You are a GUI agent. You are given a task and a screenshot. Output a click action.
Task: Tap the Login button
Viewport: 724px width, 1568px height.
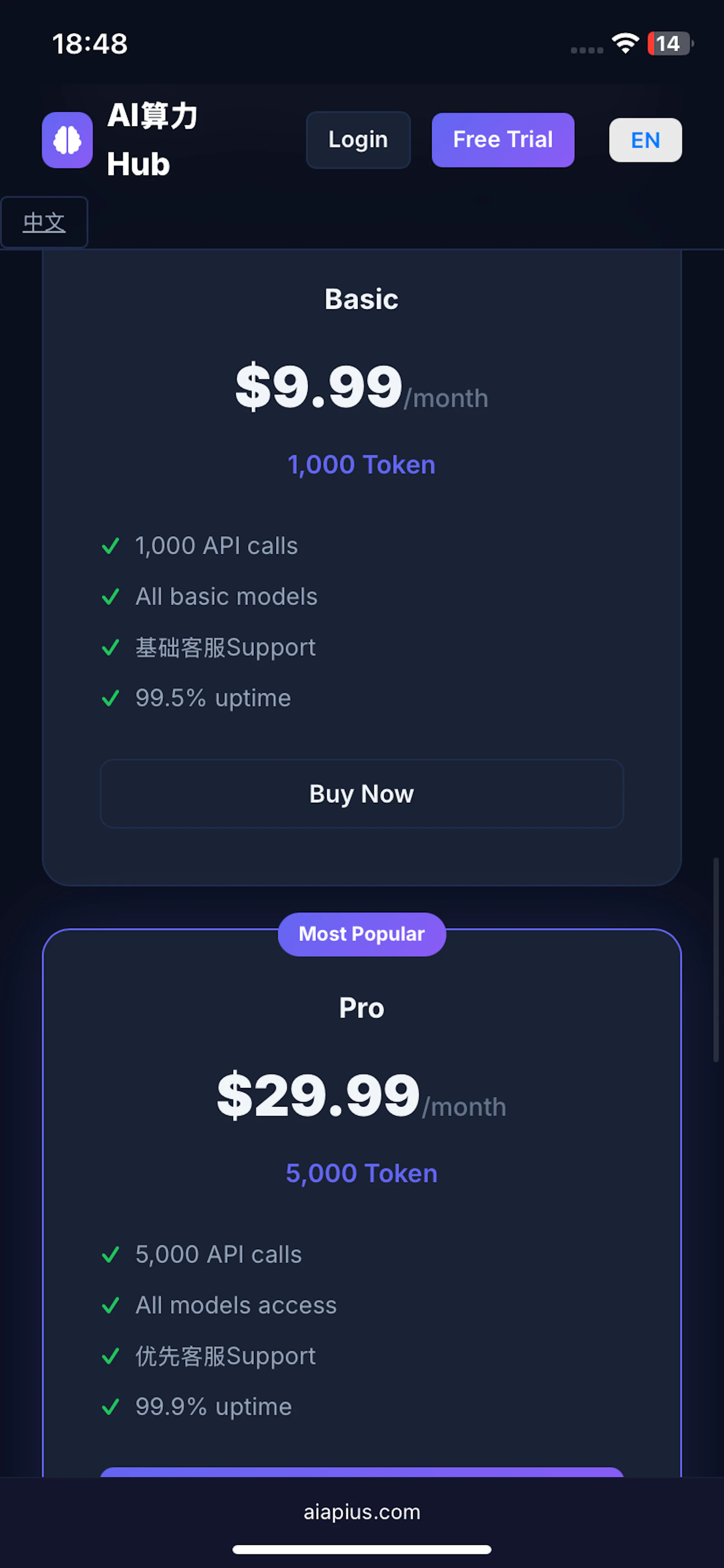tap(358, 140)
